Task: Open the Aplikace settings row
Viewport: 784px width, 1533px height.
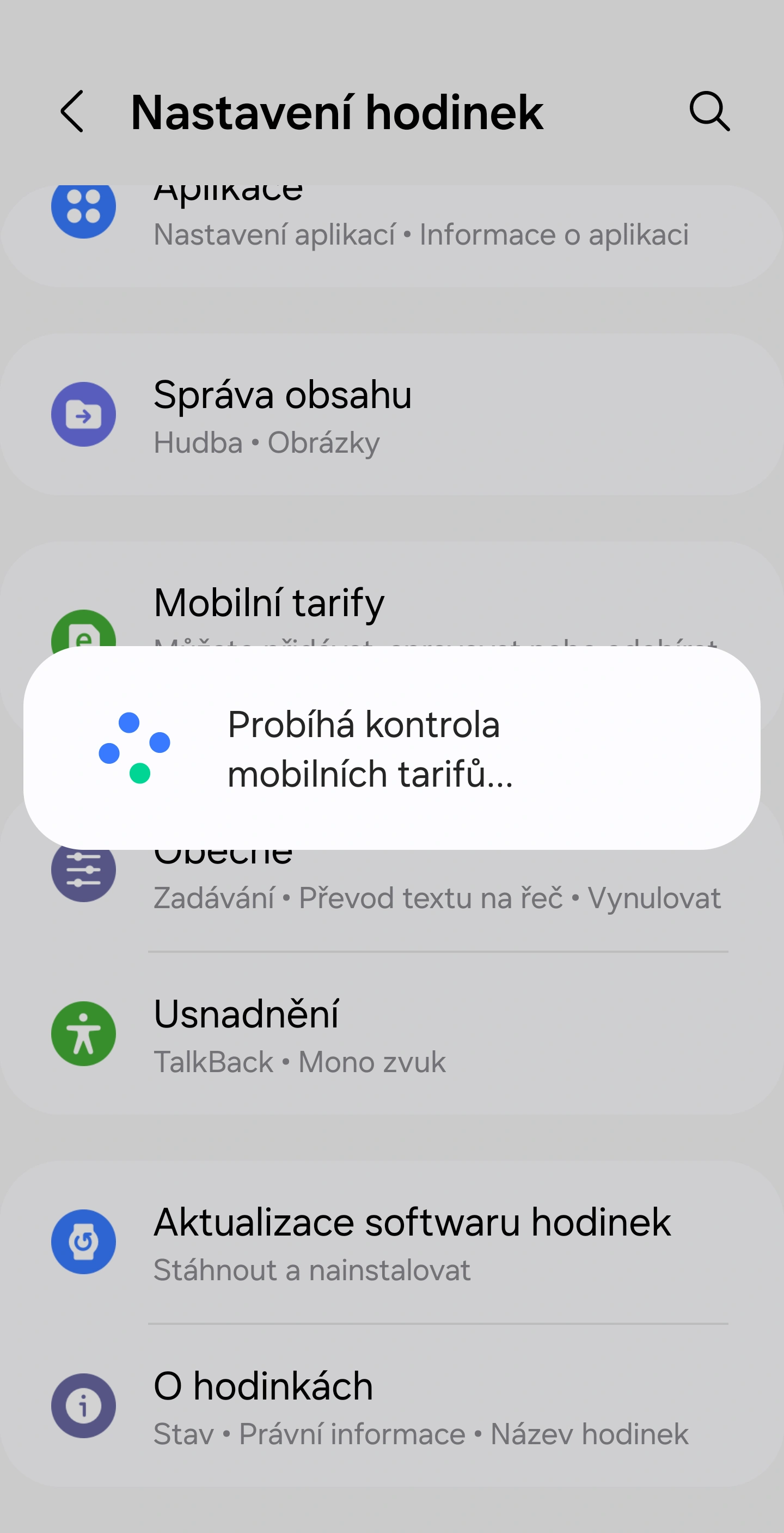Action: [392, 236]
